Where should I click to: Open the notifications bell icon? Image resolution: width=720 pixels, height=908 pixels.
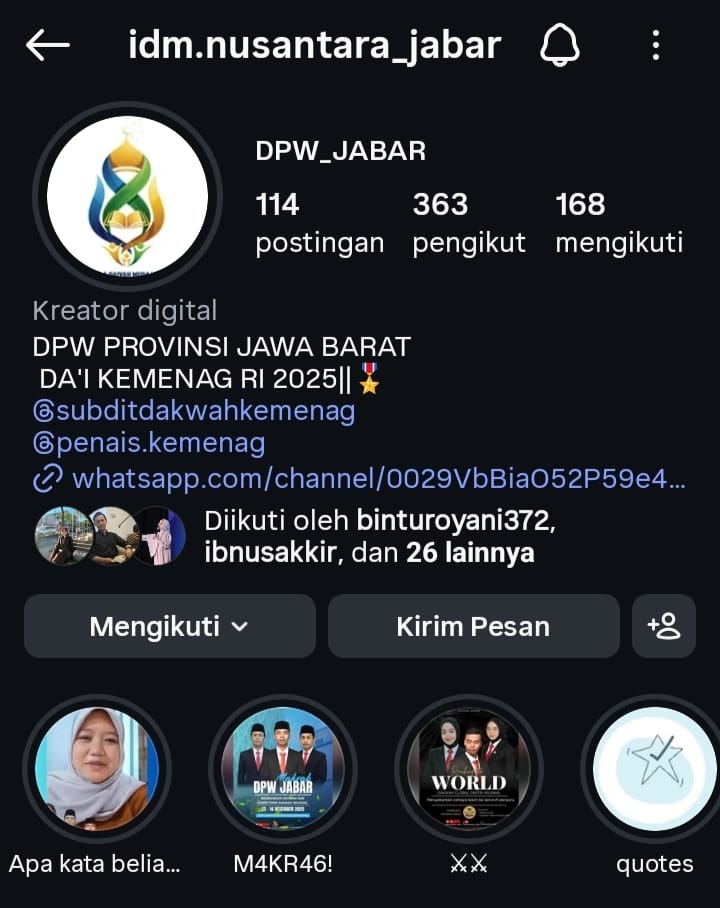point(561,44)
